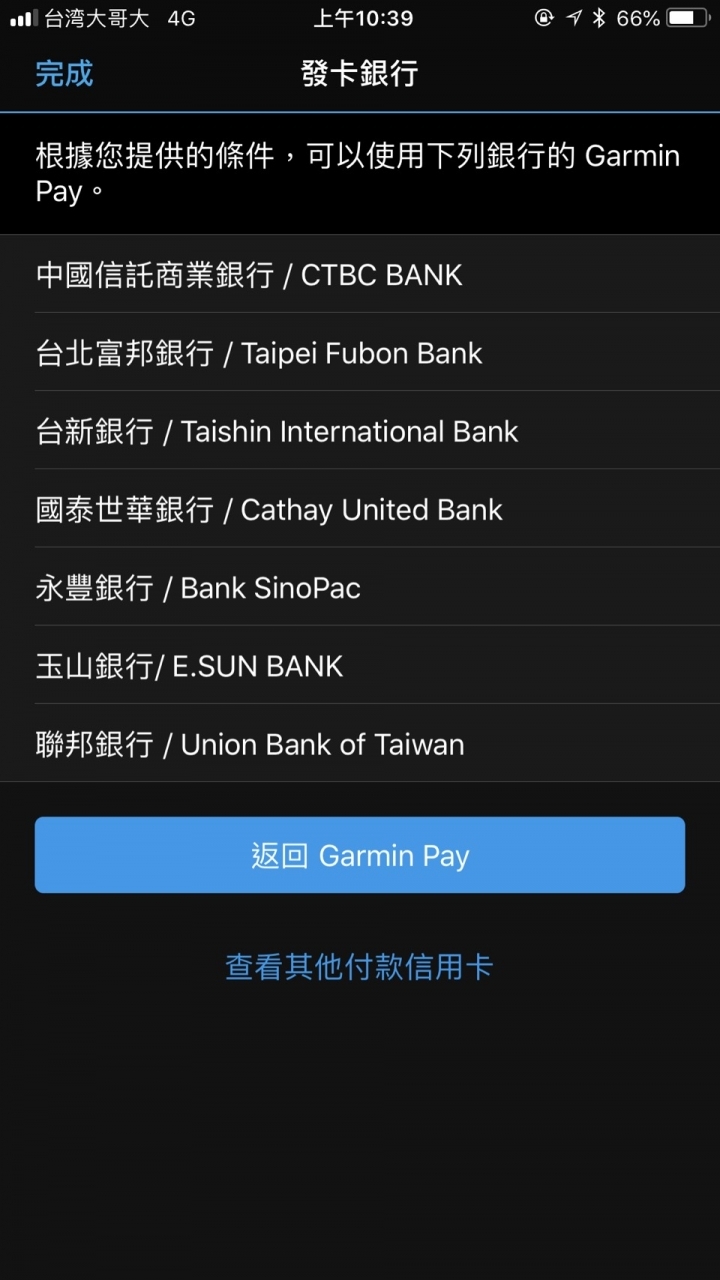The image size is (720, 1280).
Task: Tap the battery percentage indicator
Action: pyautogui.click(x=638, y=16)
